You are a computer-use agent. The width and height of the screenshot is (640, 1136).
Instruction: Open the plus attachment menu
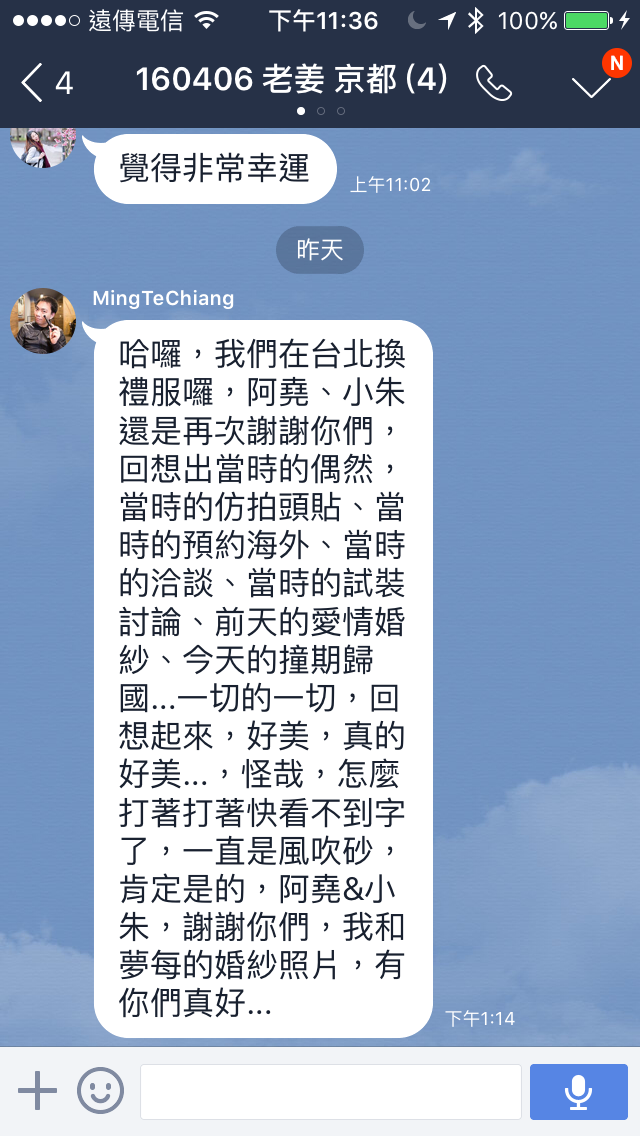[x=37, y=1090]
